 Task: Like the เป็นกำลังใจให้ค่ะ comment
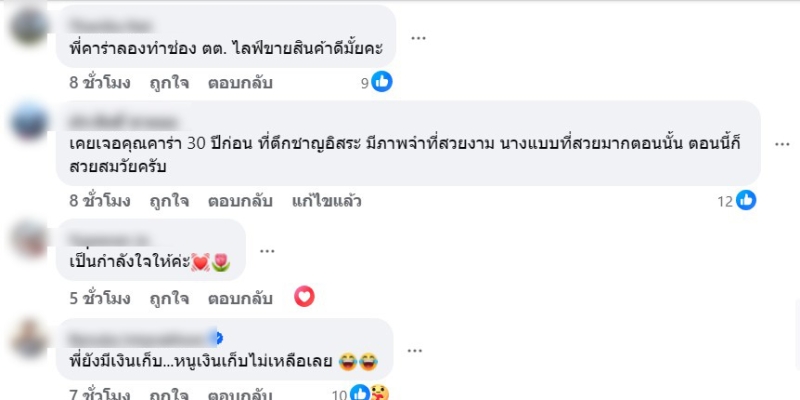tap(169, 297)
